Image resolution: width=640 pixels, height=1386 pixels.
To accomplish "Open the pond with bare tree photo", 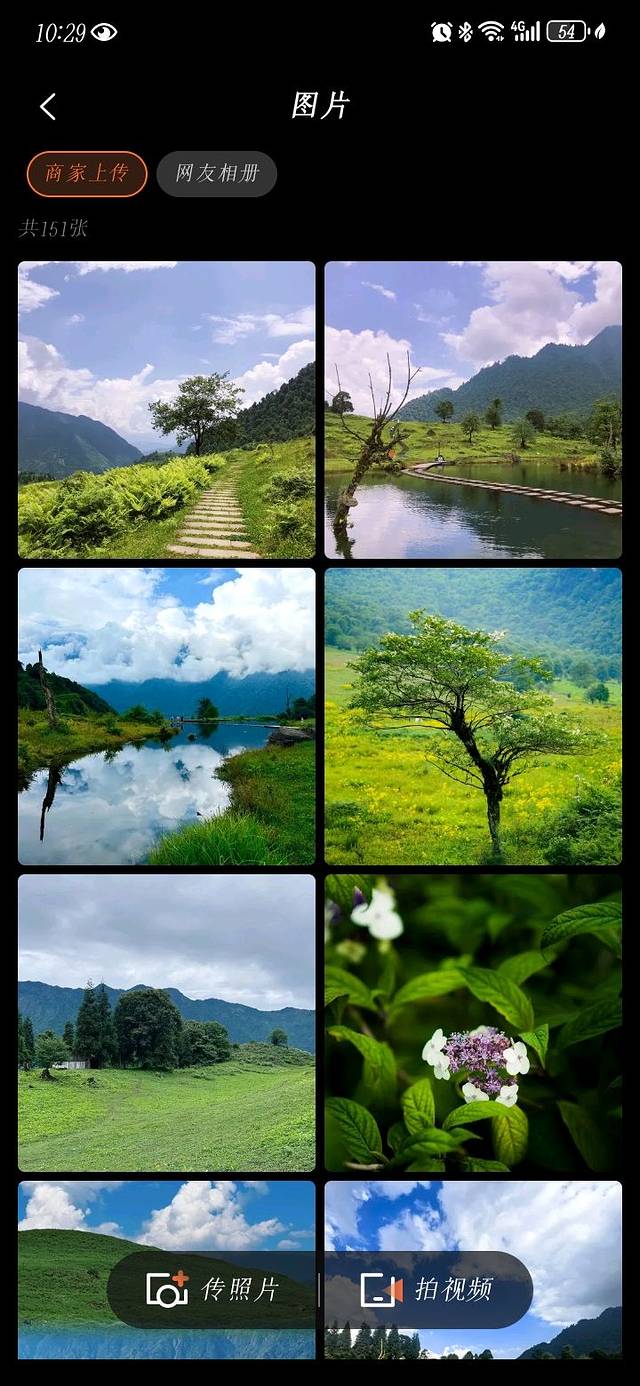I will [x=473, y=410].
